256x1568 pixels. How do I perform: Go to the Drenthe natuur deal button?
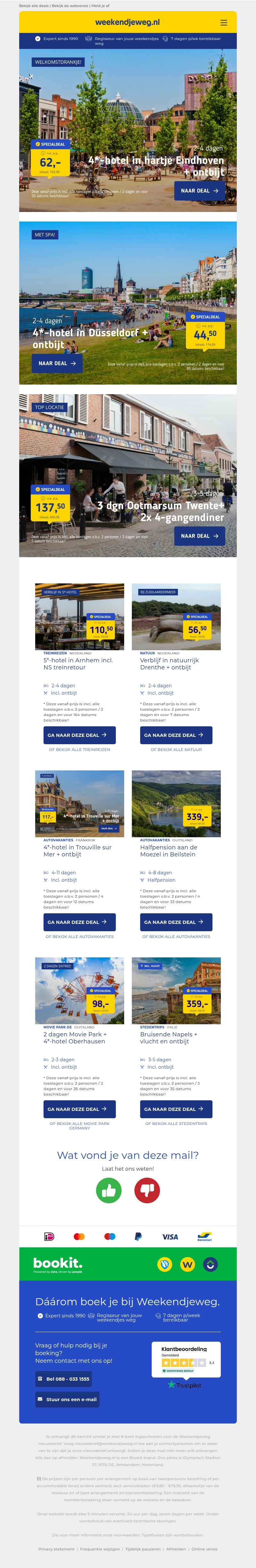(x=176, y=735)
